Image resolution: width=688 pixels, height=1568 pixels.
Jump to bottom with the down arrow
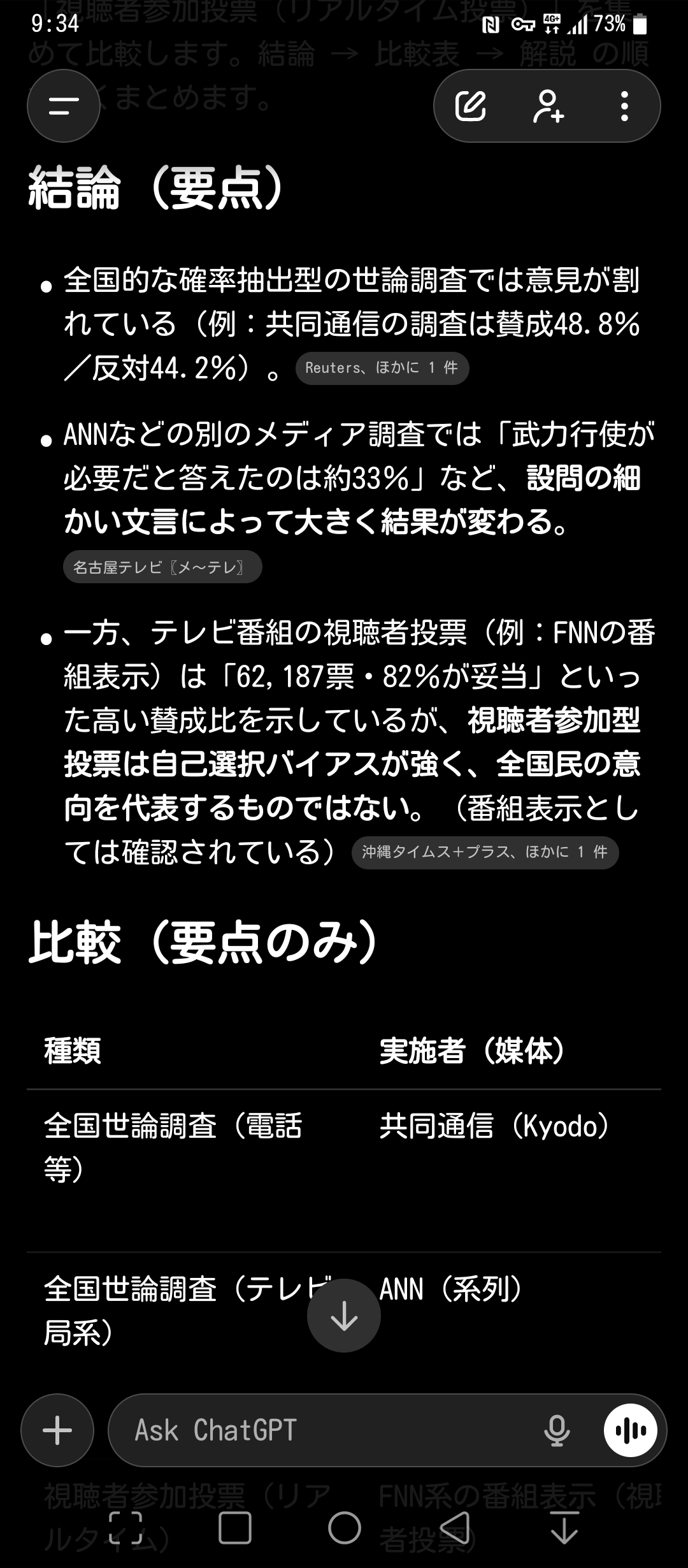coord(344,1316)
